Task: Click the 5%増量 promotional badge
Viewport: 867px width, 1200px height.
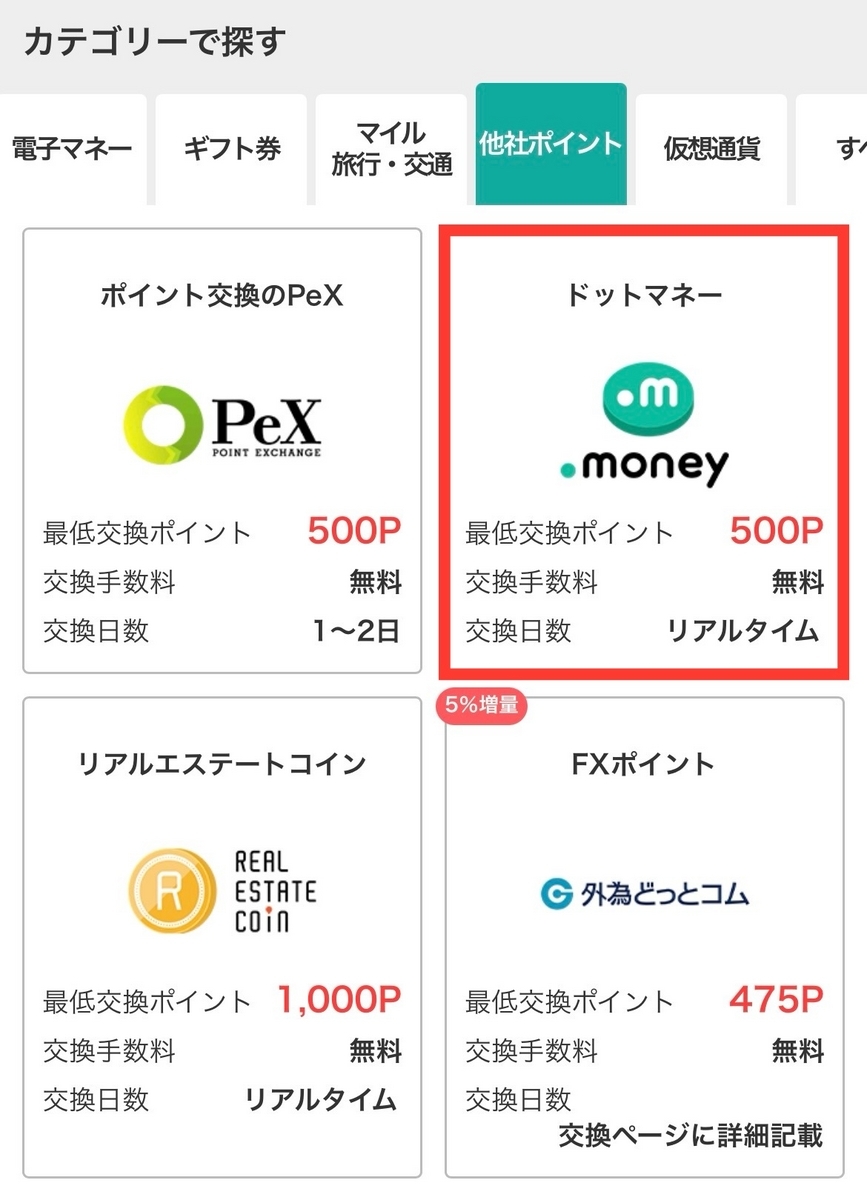Action: pos(481,706)
